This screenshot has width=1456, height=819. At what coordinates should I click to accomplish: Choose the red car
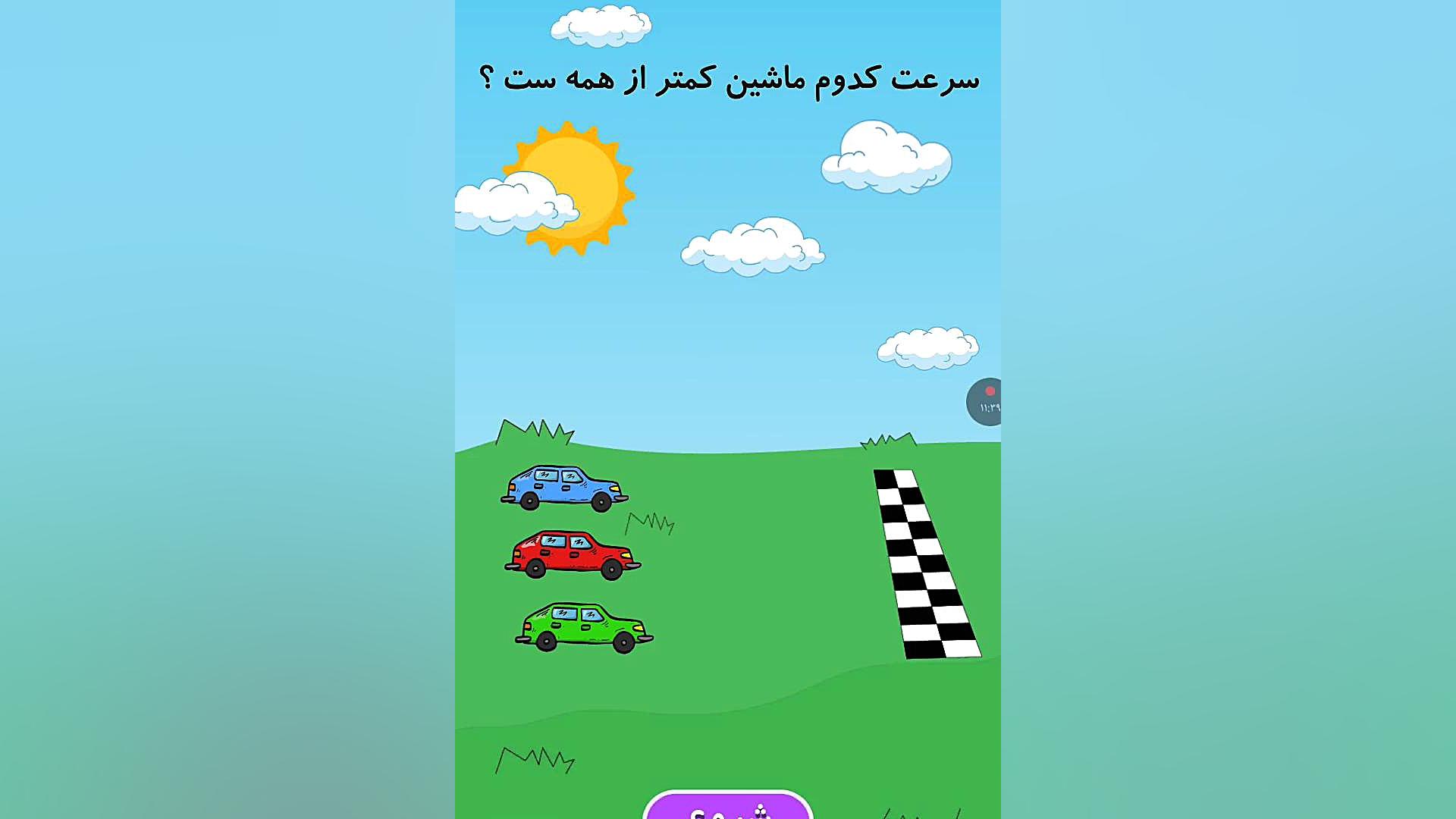click(x=573, y=555)
